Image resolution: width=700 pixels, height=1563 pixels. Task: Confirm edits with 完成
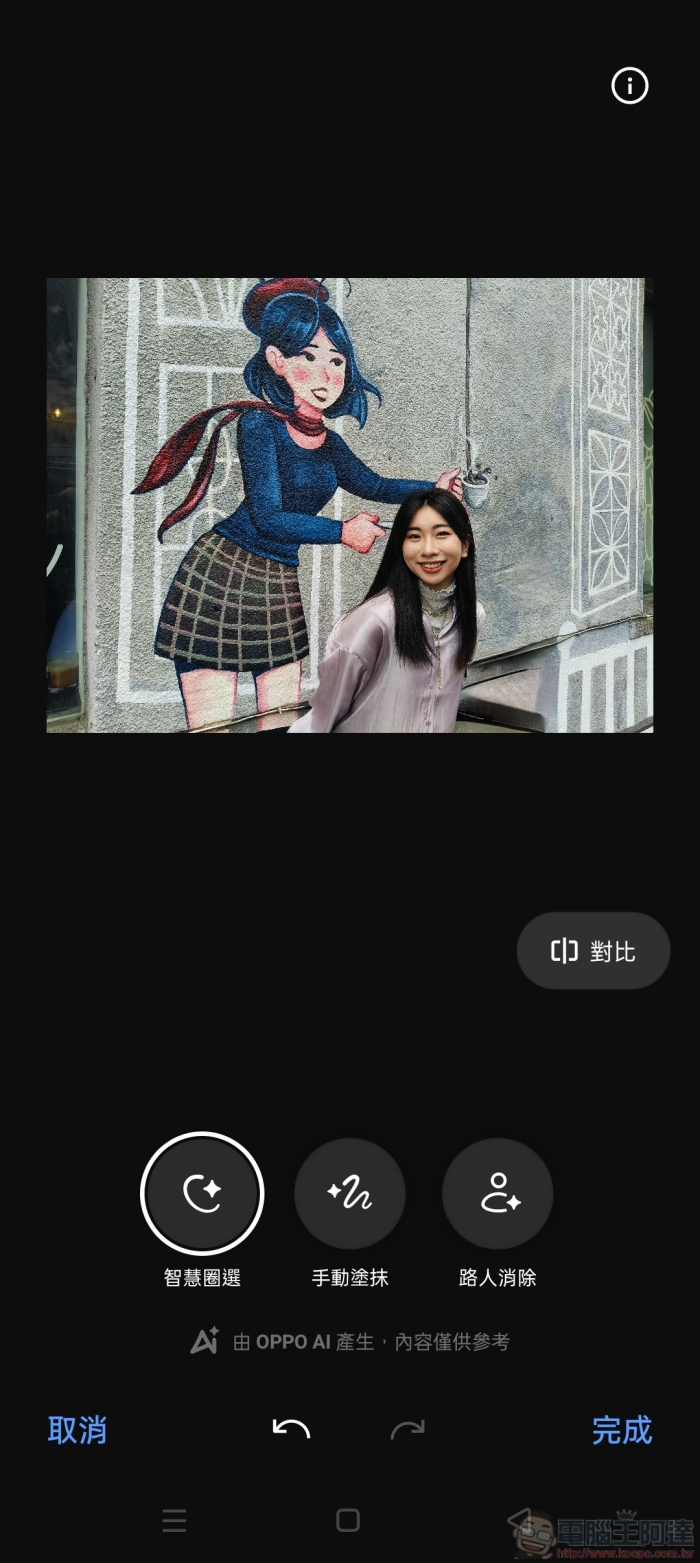[621, 1430]
